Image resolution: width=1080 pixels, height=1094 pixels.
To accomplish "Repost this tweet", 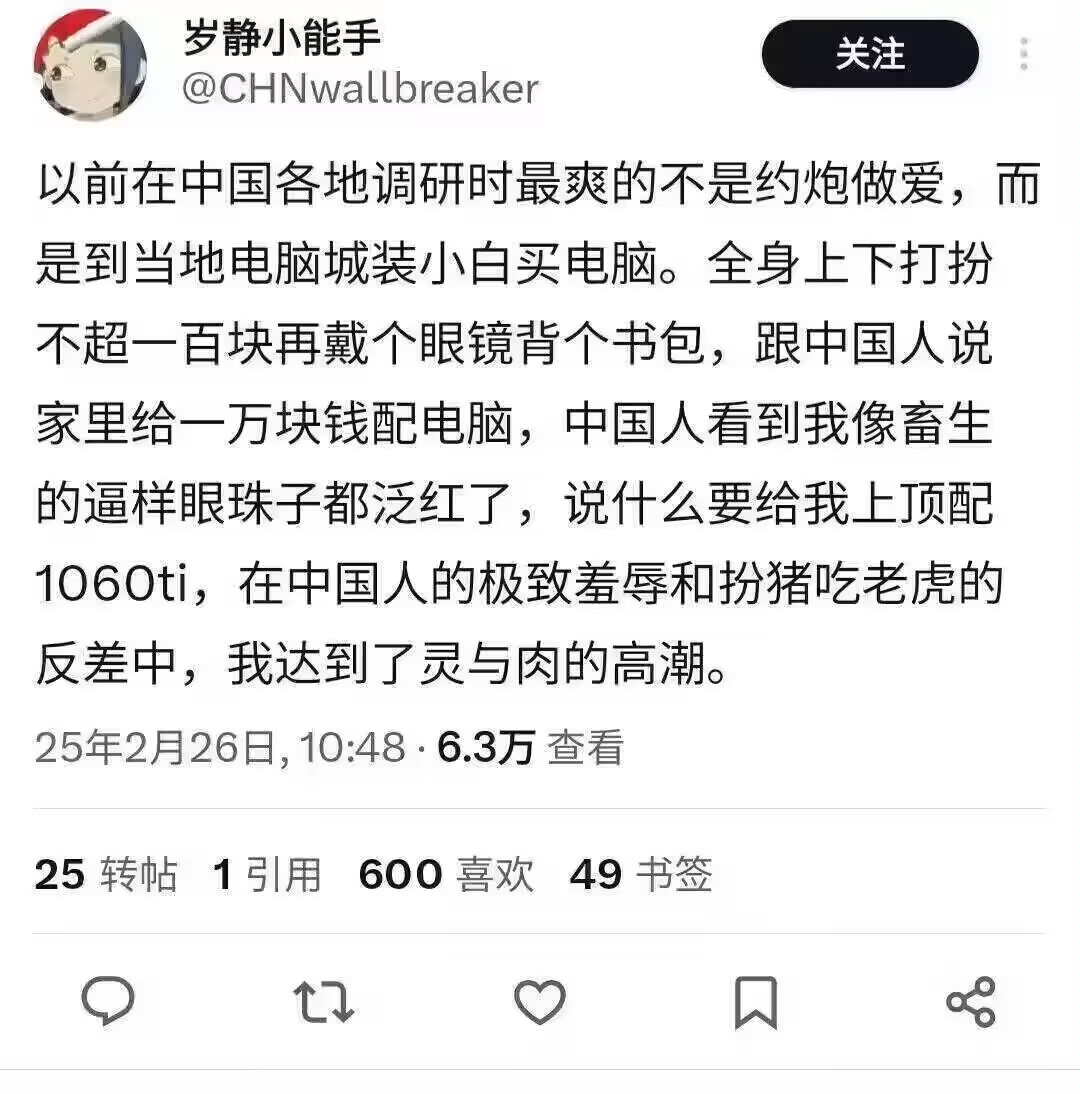I will pyautogui.click(x=323, y=1001).
